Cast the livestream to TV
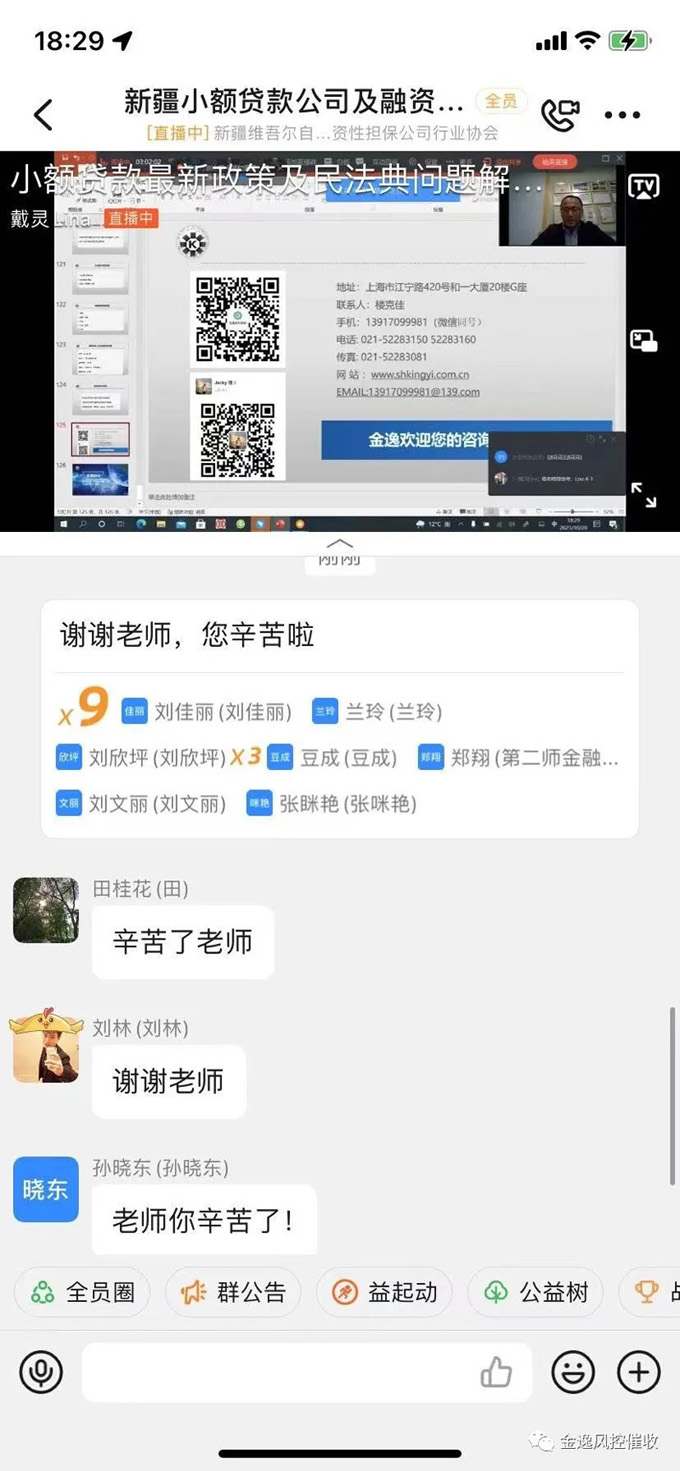Viewport: 680px width, 1471px height. pos(643,186)
